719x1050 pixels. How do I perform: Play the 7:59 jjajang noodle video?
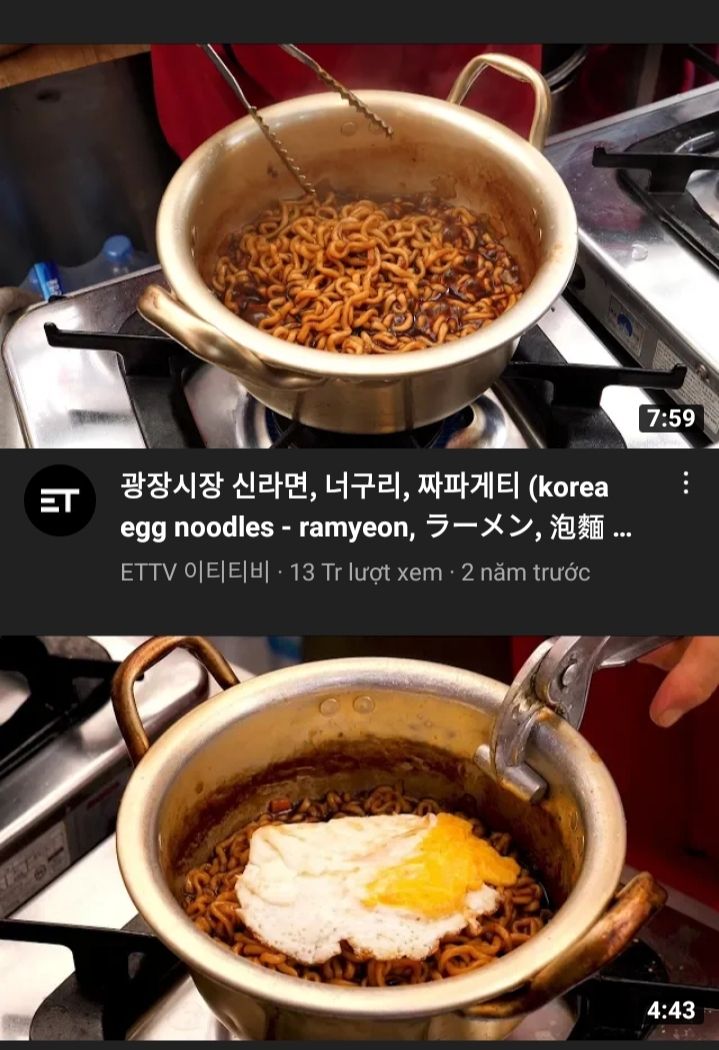pyautogui.click(x=359, y=245)
